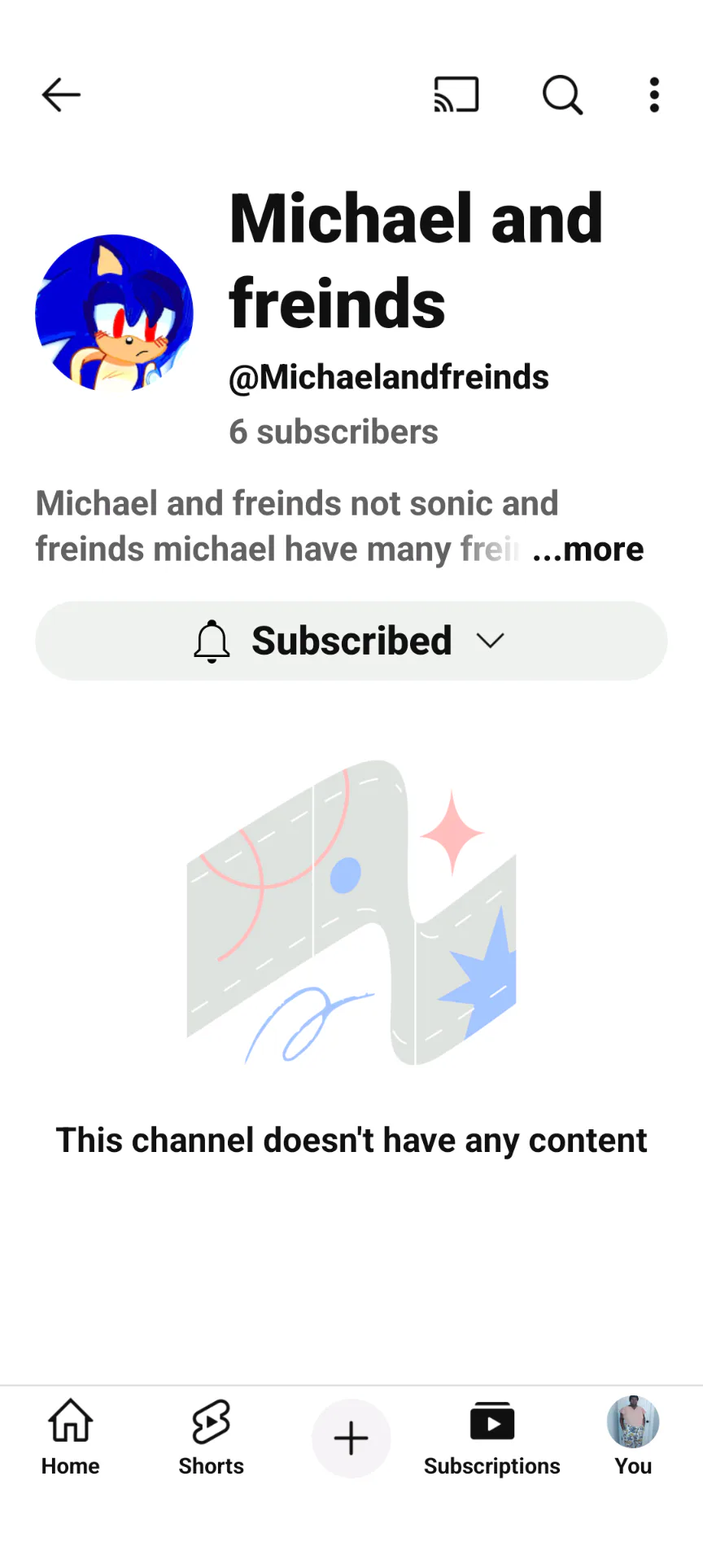View Michael and freinds channel avatar
Viewport: 703px width, 1568px height.
[114, 313]
